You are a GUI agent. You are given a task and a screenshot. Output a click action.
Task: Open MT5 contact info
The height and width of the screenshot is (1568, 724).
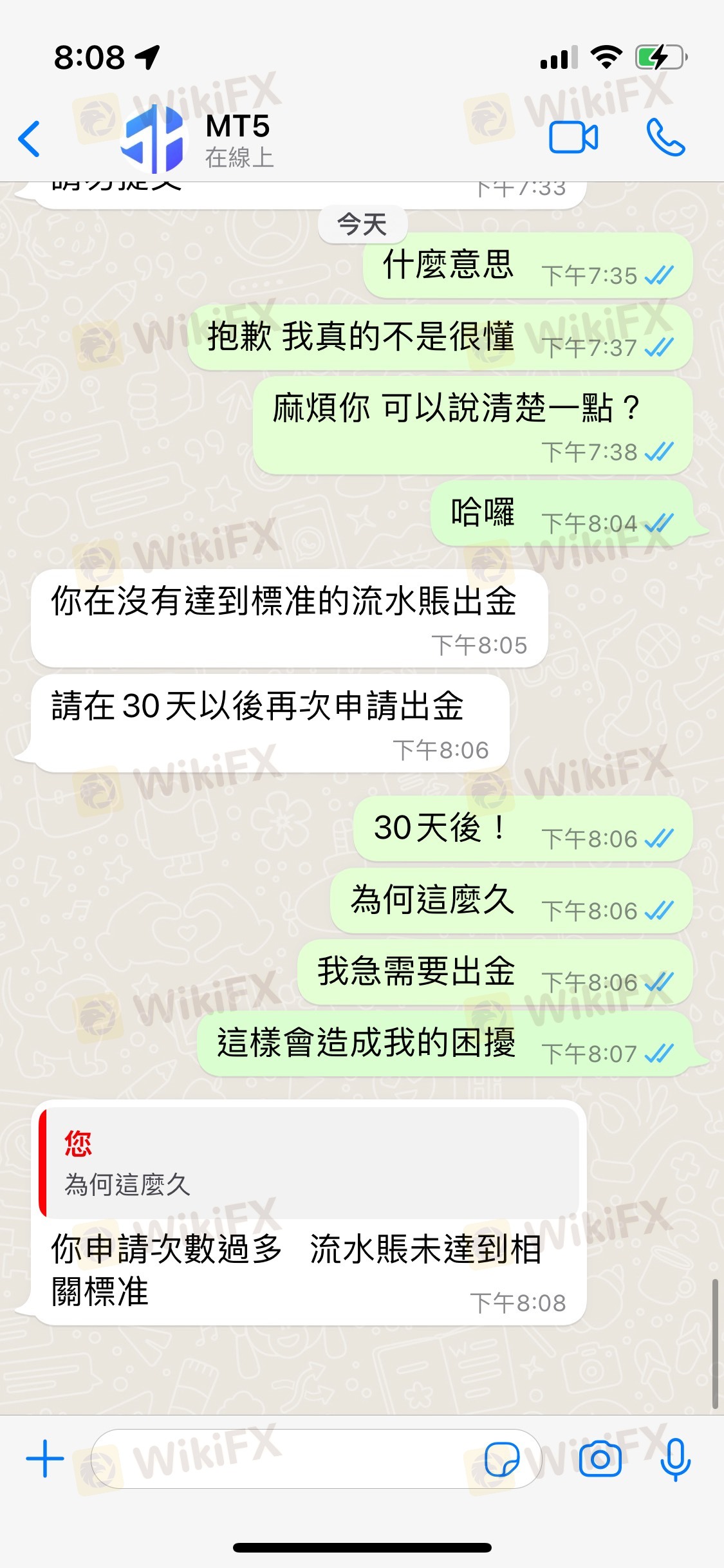(238, 139)
